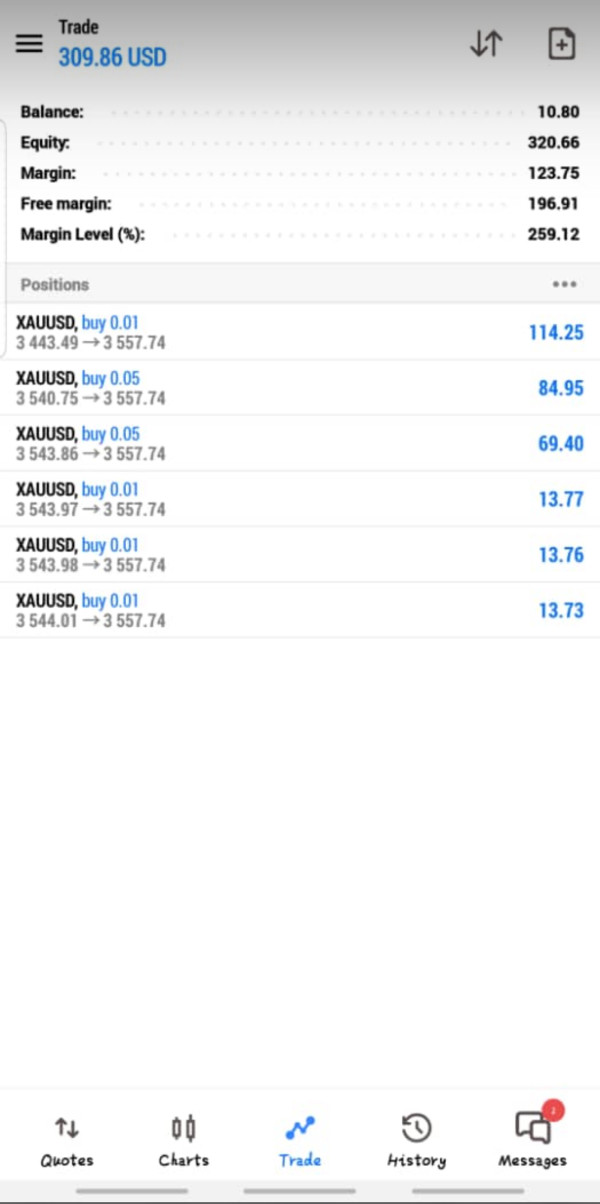This screenshot has height=1204, width=600.
Task: Open the Positions three-dot menu
Action: tap(564, 285)
